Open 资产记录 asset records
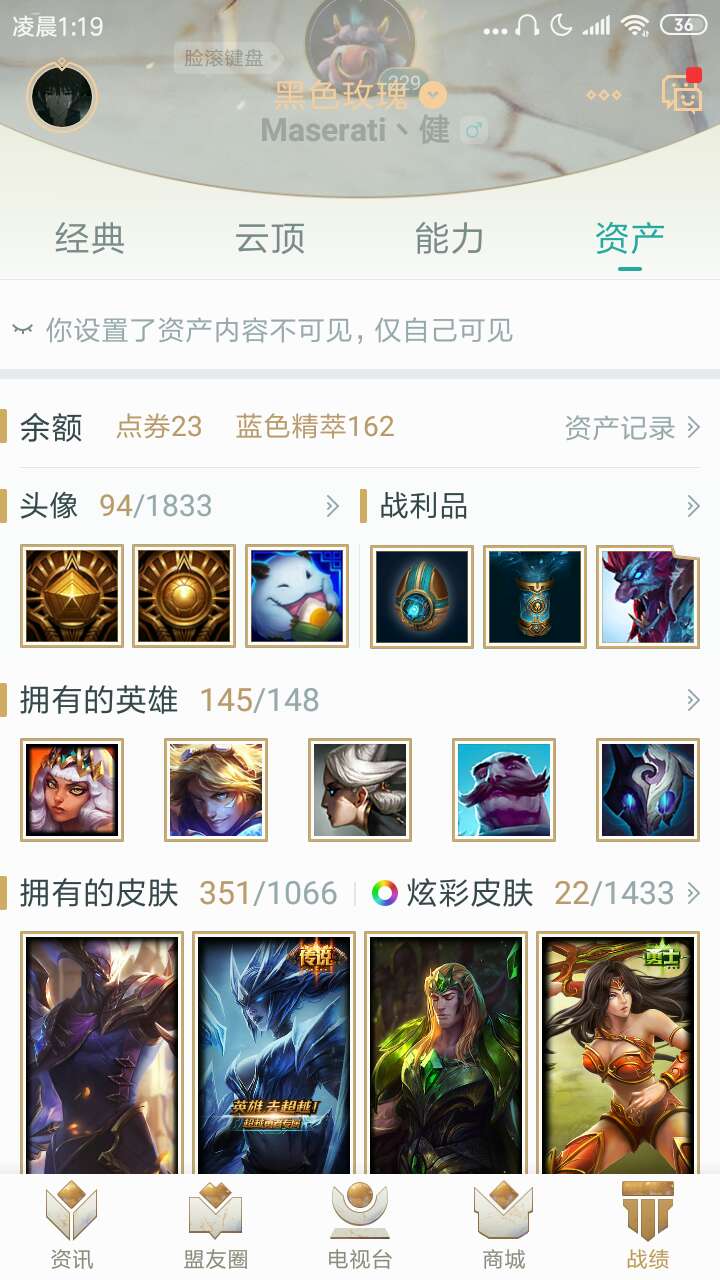This screenshot has height=1280, width=720. coord(631,428)
